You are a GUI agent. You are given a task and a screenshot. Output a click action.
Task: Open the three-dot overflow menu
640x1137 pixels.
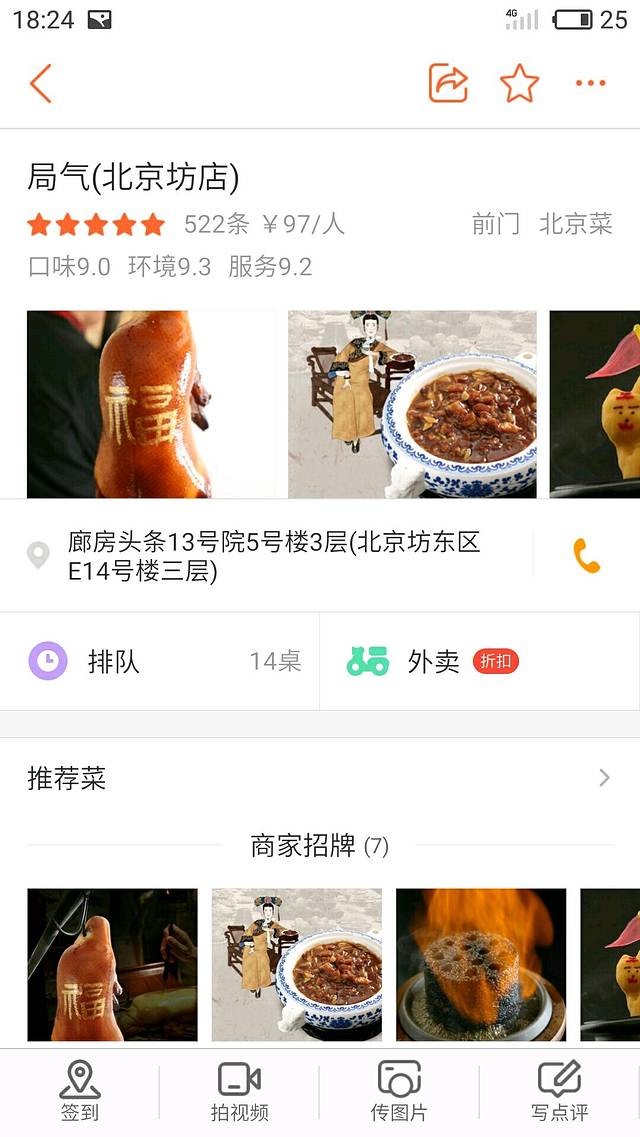pyautogui.click(x=591, y=83)
